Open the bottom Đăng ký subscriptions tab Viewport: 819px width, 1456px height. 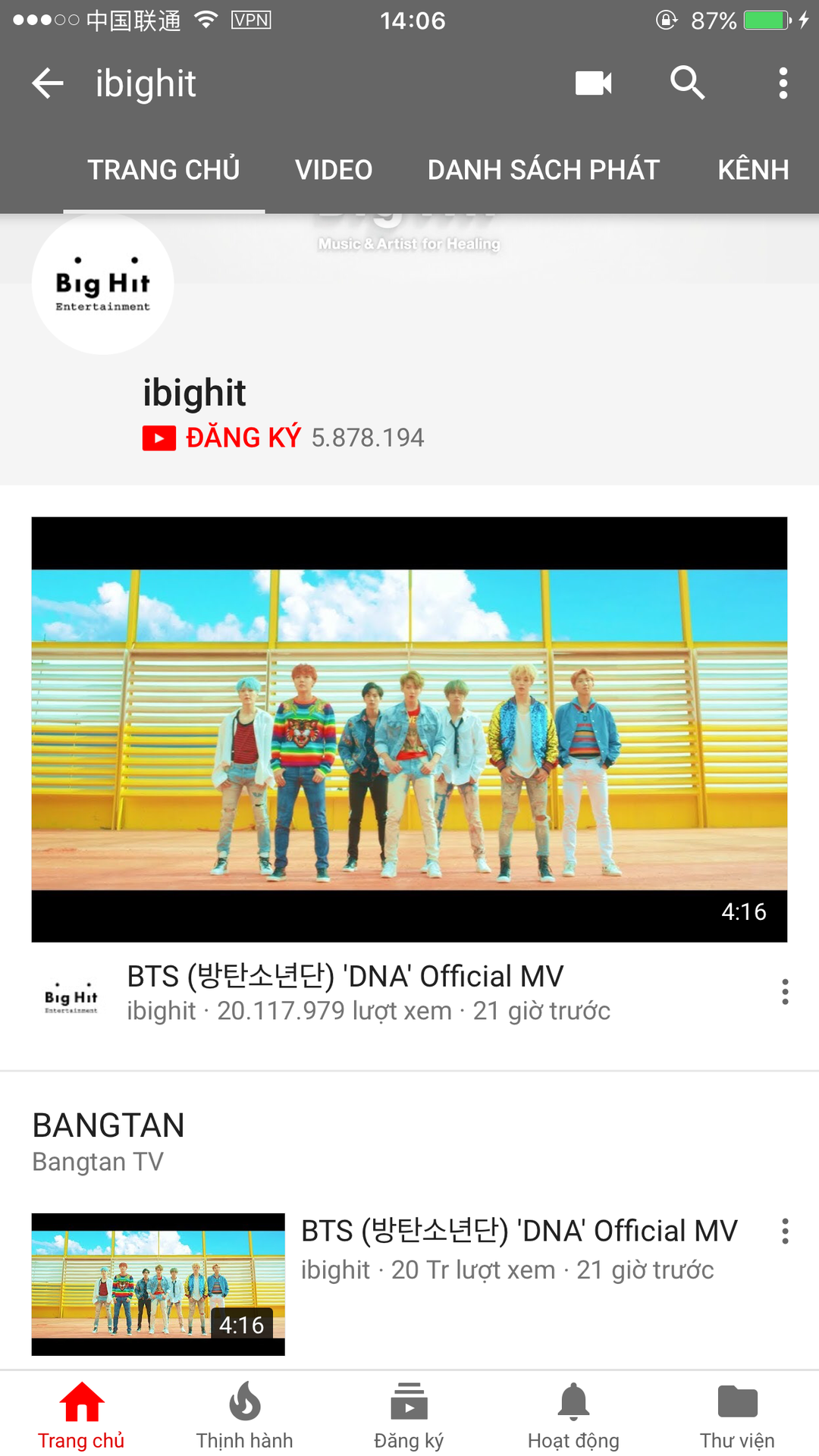coord(409,1415)
